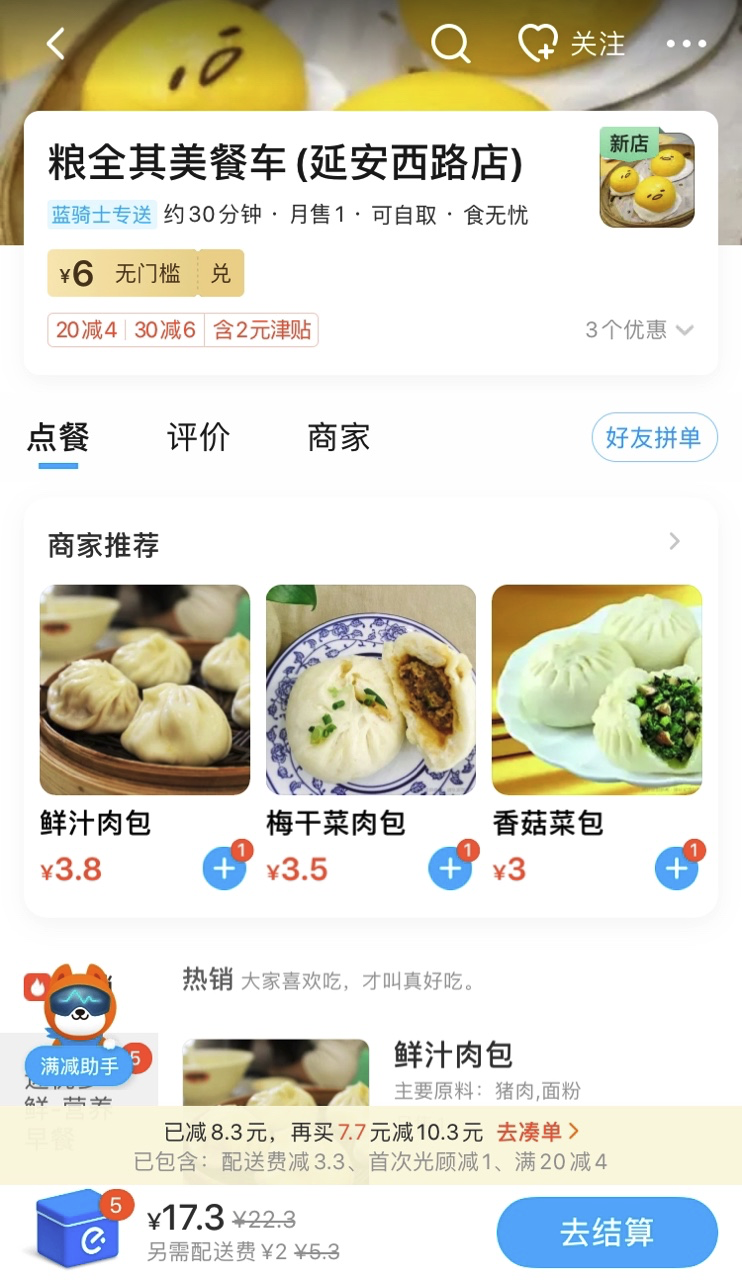This screenshot has width=742, height=1280.
Task: Follow this store with the 关注 button
Action: 571,44
